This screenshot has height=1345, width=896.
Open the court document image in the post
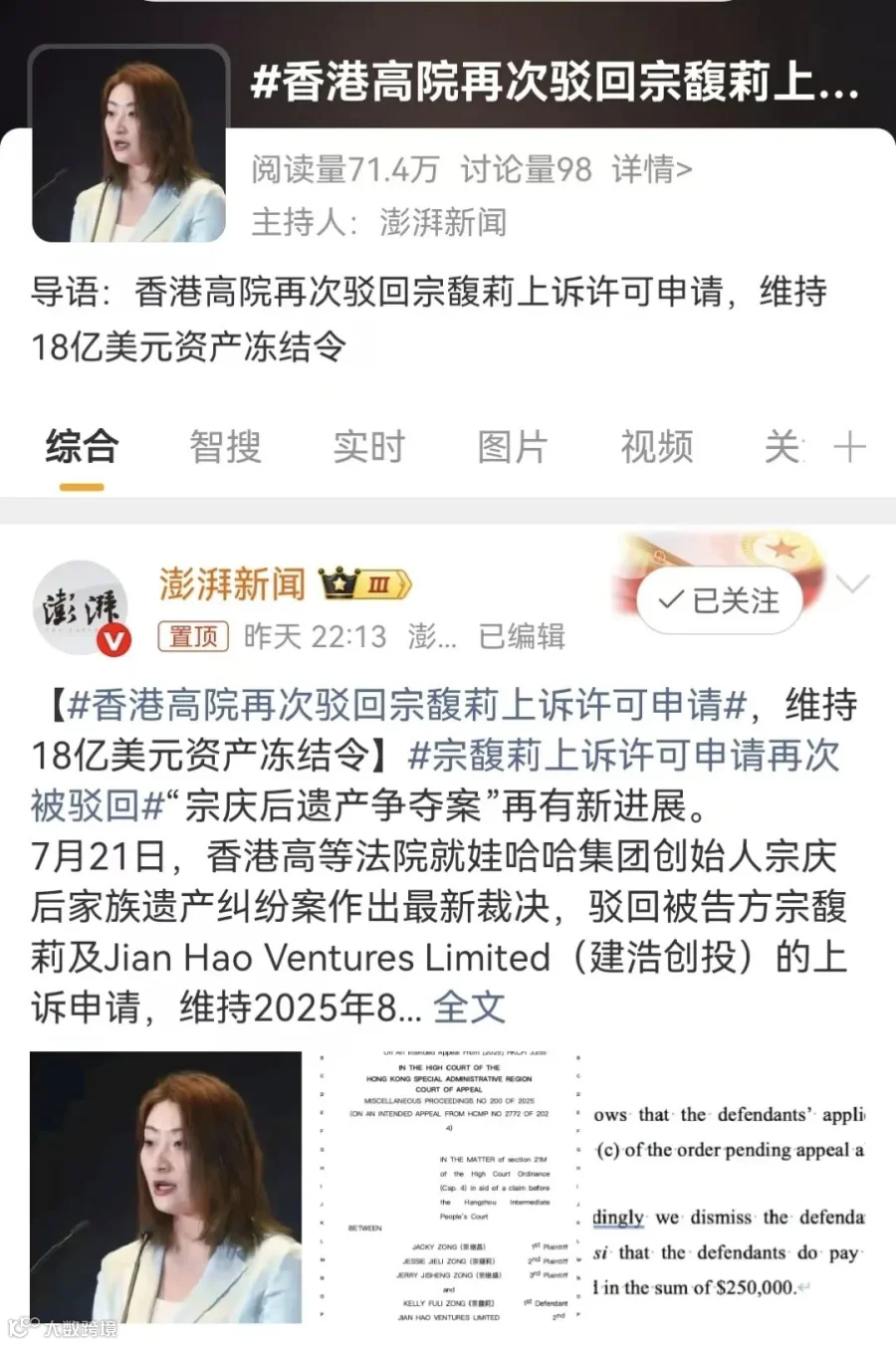[448, 1187]
